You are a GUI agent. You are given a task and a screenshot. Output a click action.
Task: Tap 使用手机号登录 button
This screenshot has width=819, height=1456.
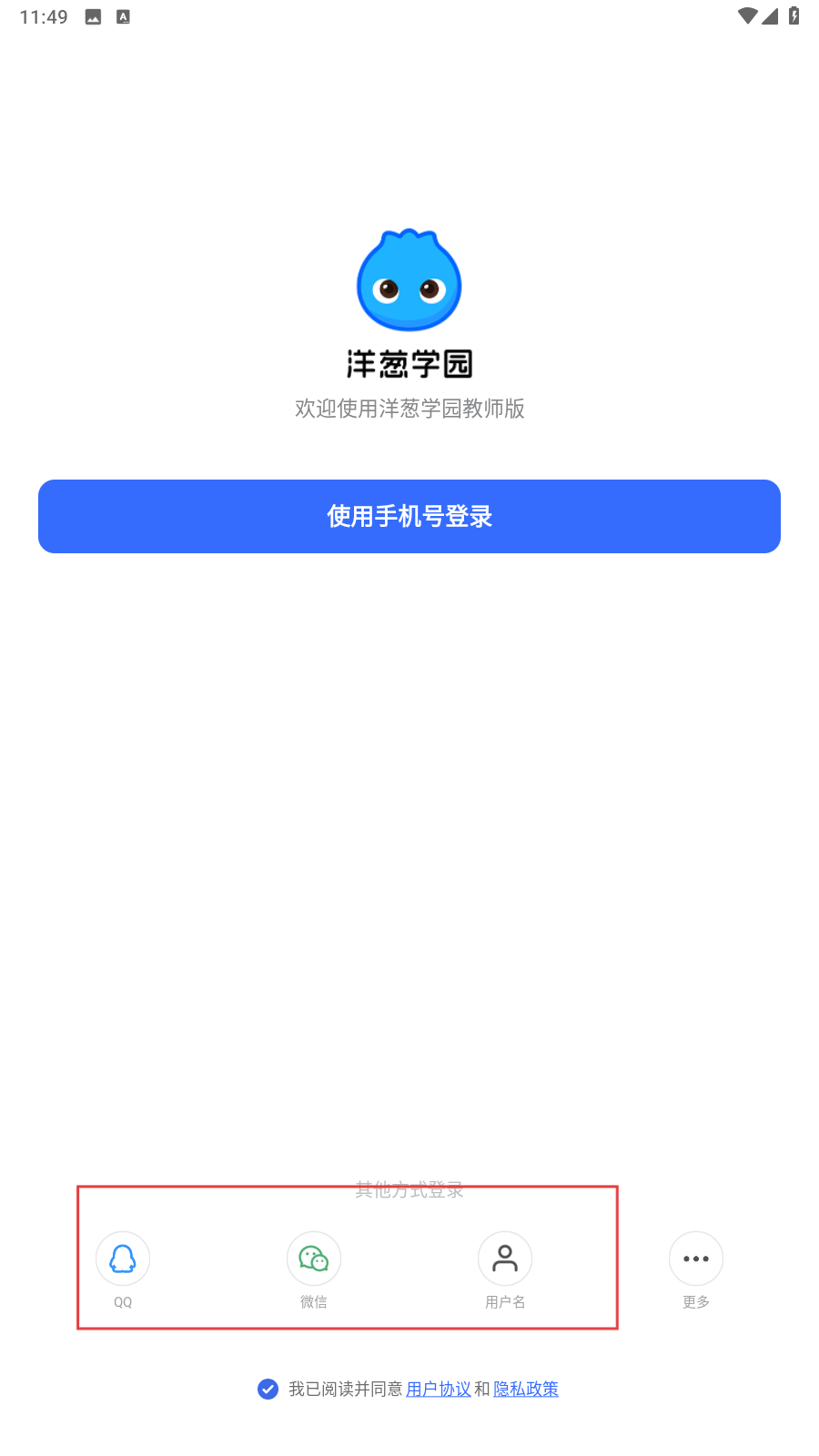tap(409, 516)
